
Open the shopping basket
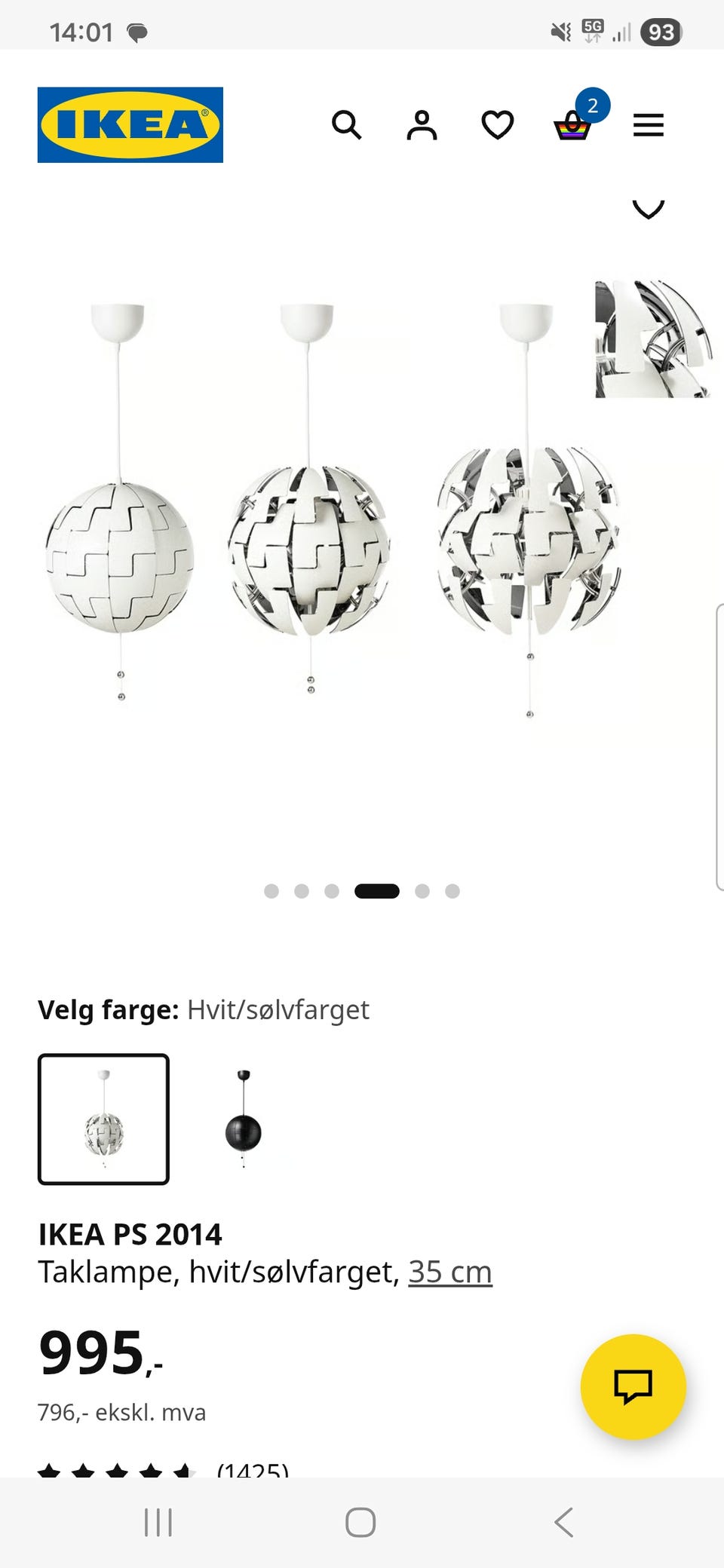pos(572,125)
